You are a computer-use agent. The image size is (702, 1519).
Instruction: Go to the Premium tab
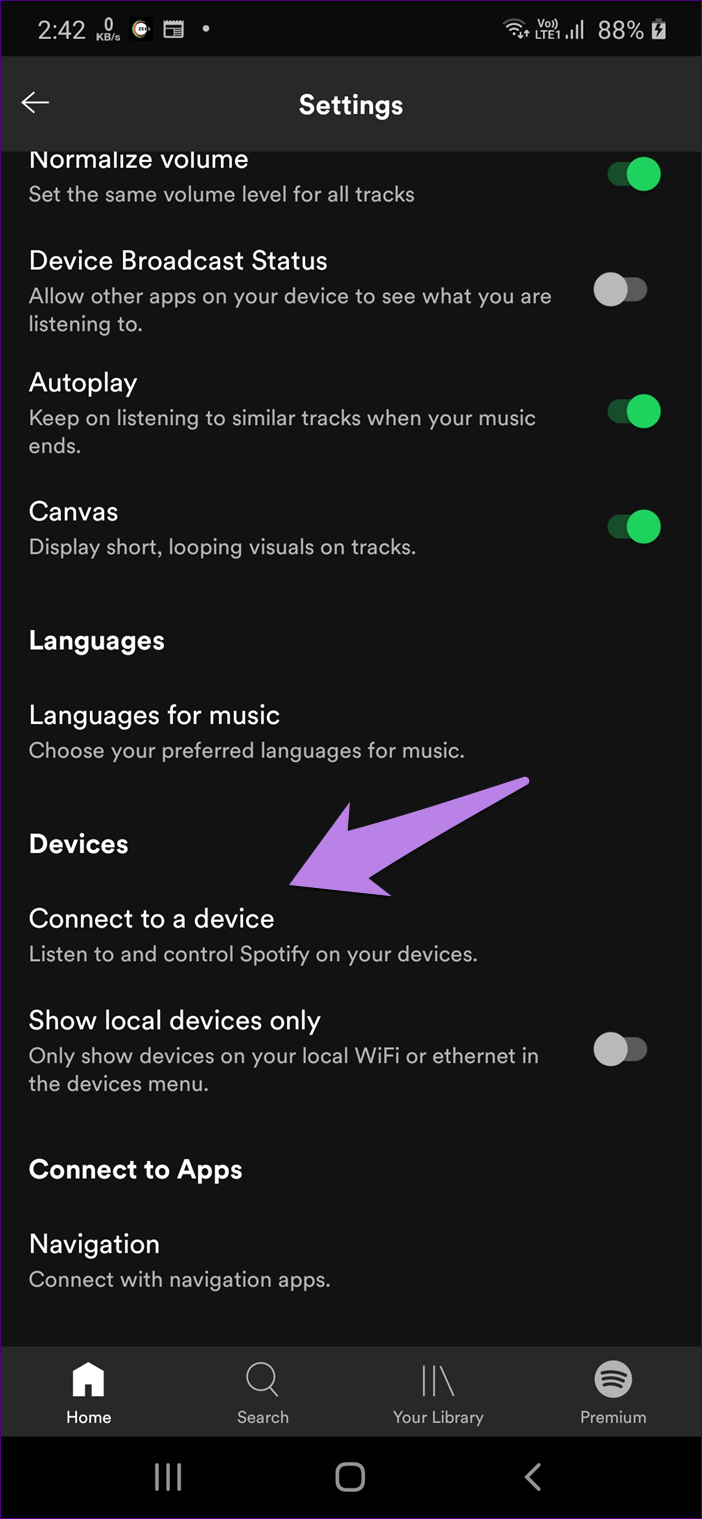click(x=613, y=1392)
